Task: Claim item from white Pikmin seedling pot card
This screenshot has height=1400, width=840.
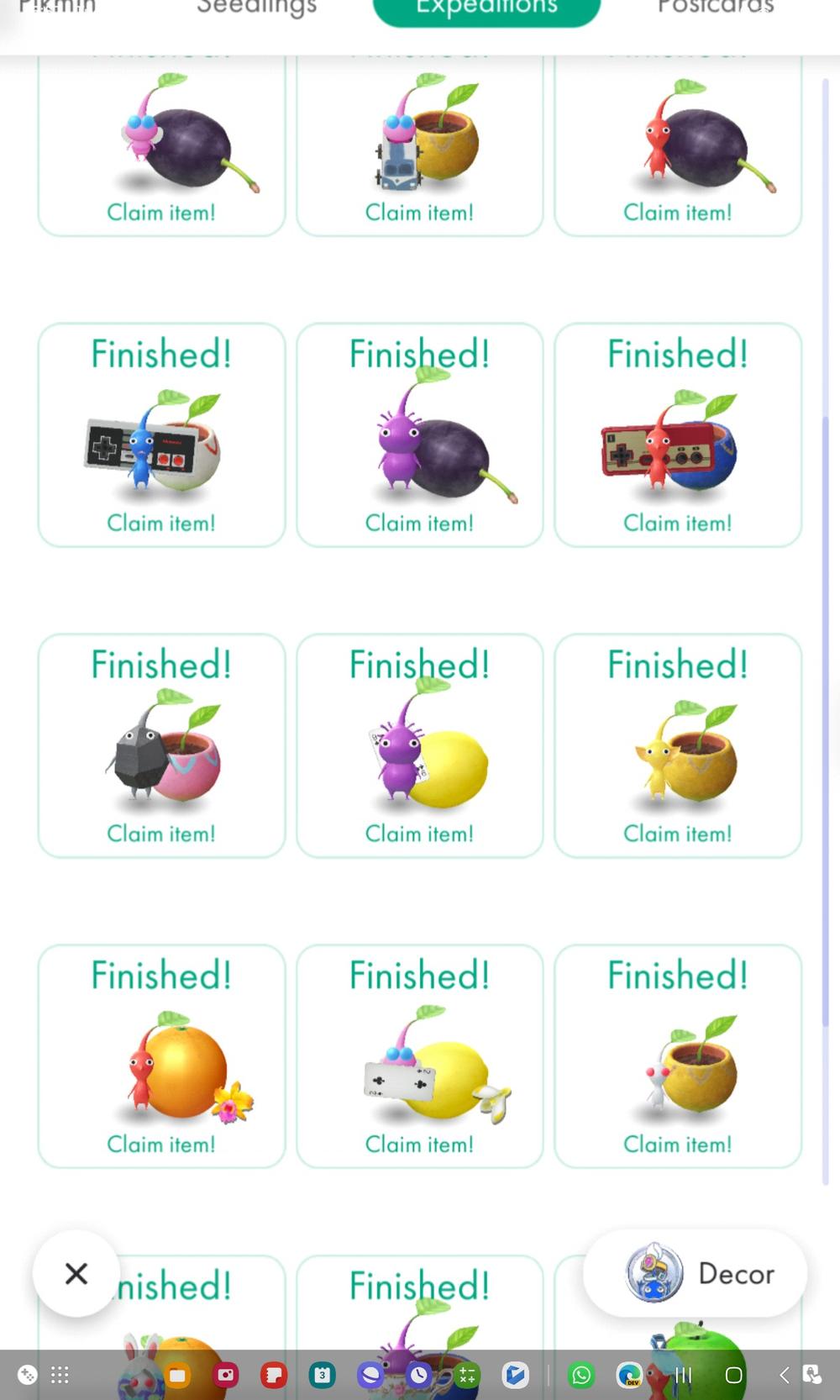Action: (677, 1144)
